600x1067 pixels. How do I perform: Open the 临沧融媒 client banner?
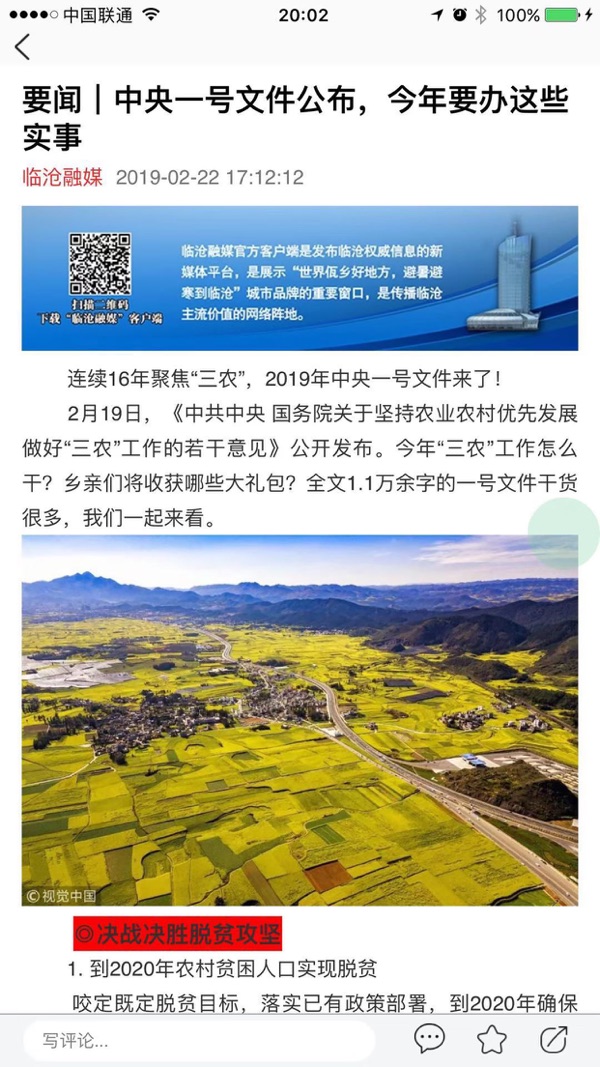pos(300,278)
